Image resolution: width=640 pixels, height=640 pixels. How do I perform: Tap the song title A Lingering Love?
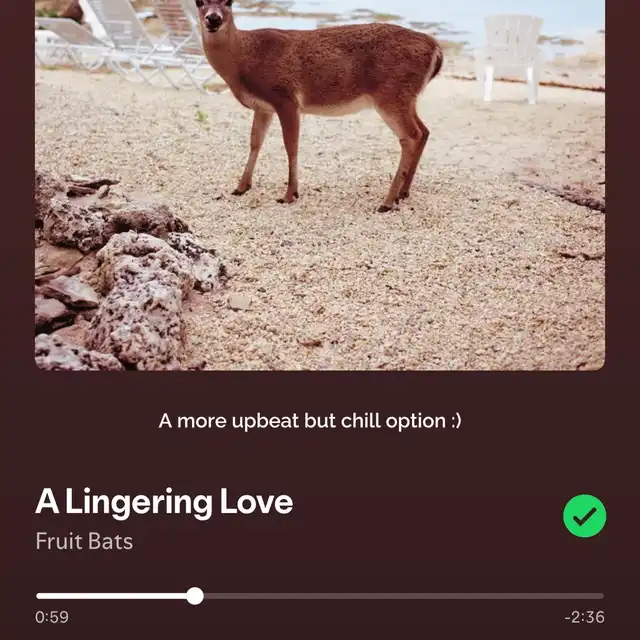[164, 501]
